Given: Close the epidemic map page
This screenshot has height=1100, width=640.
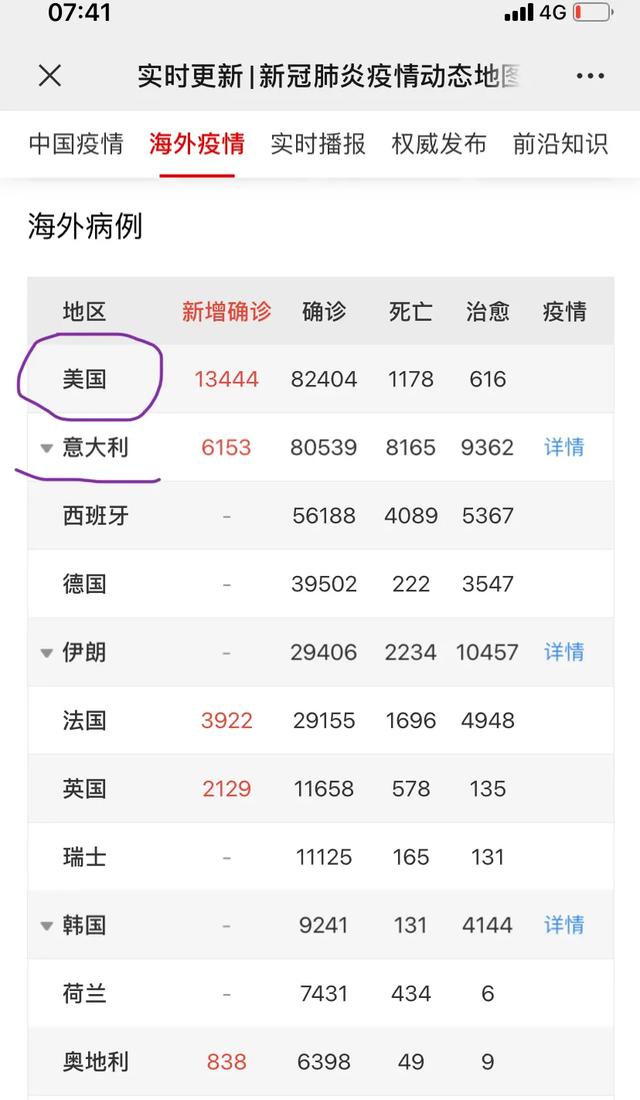Looking at the screenshot, I should point(49,75).
